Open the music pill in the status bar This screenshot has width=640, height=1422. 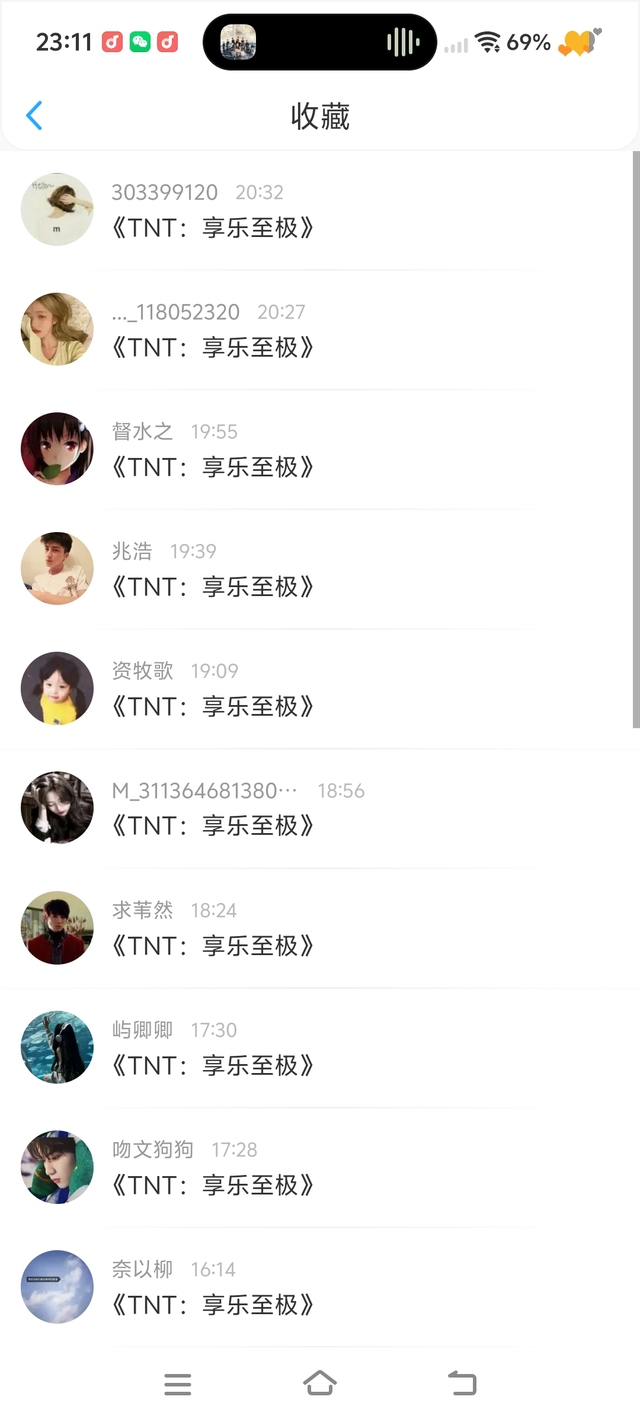click(x=319, y=42)
